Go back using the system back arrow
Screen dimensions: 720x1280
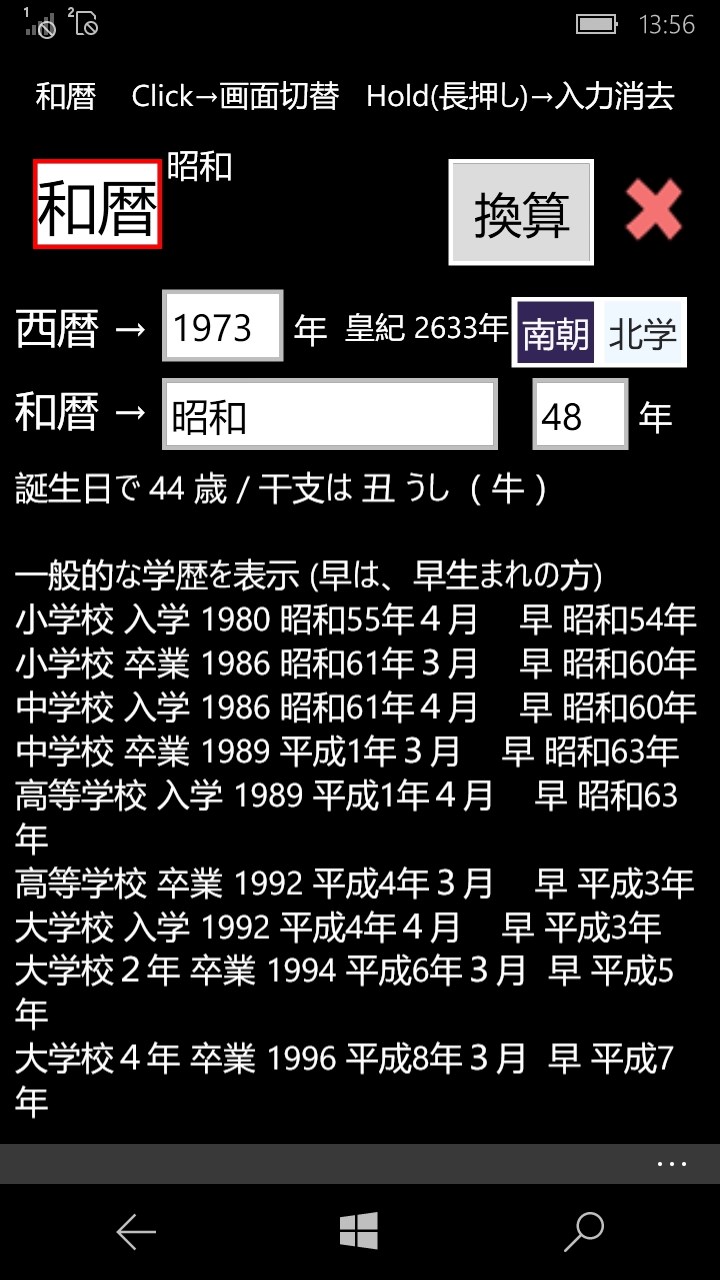tap(135, 1232)
